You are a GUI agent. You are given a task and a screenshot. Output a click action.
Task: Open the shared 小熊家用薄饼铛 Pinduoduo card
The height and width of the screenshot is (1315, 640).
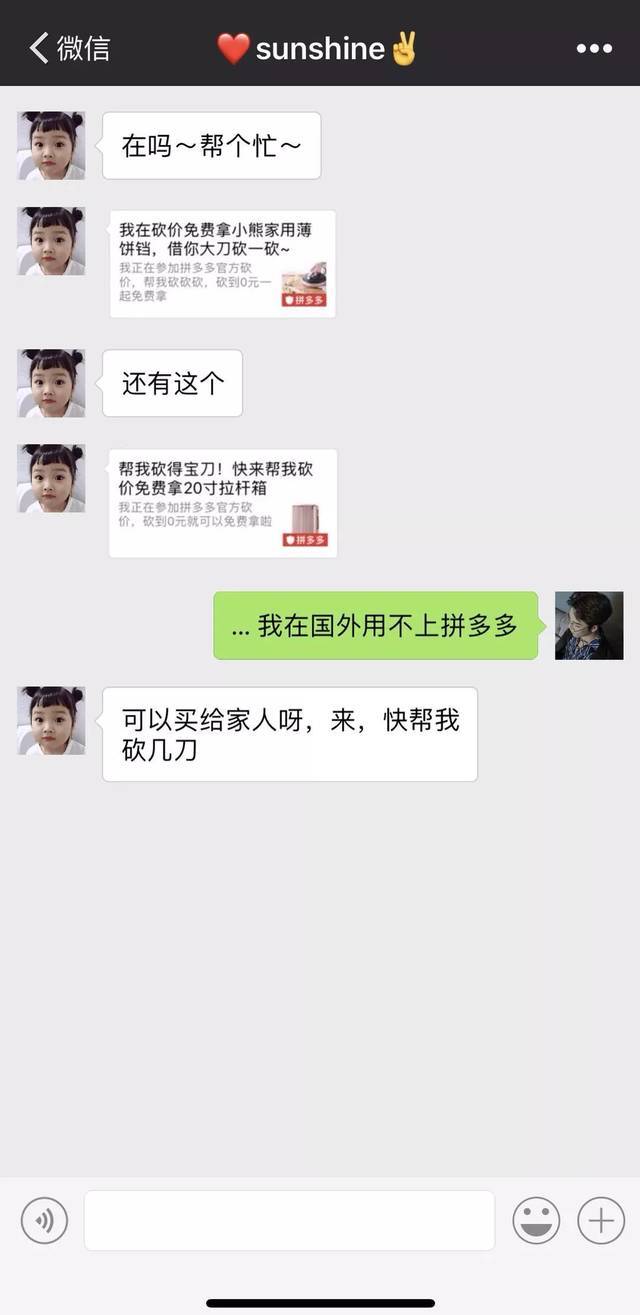[x=222, y=264]
